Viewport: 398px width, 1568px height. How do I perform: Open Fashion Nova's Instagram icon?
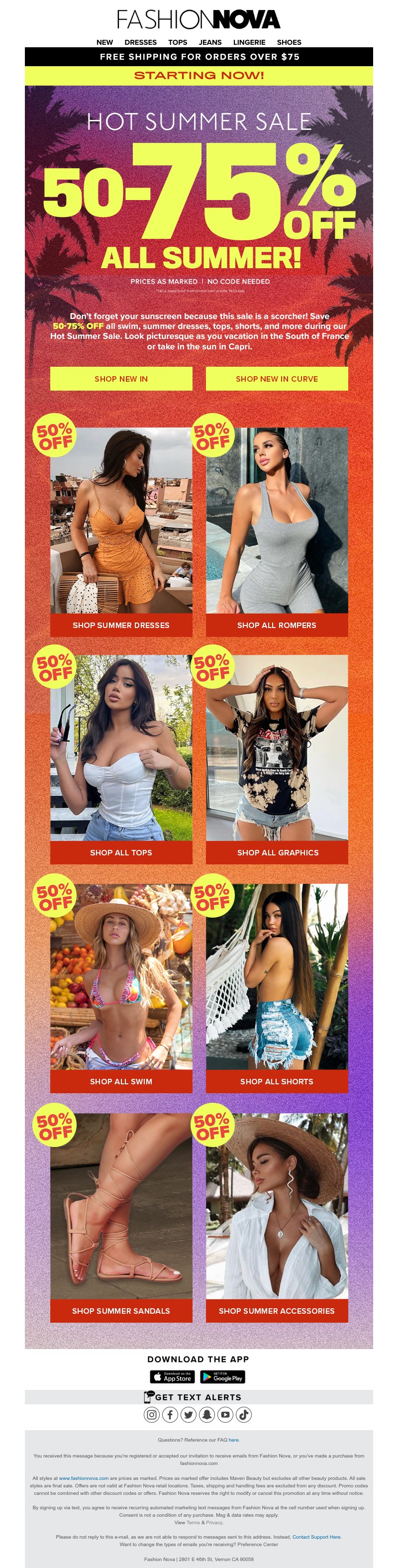pos(152,1415)
